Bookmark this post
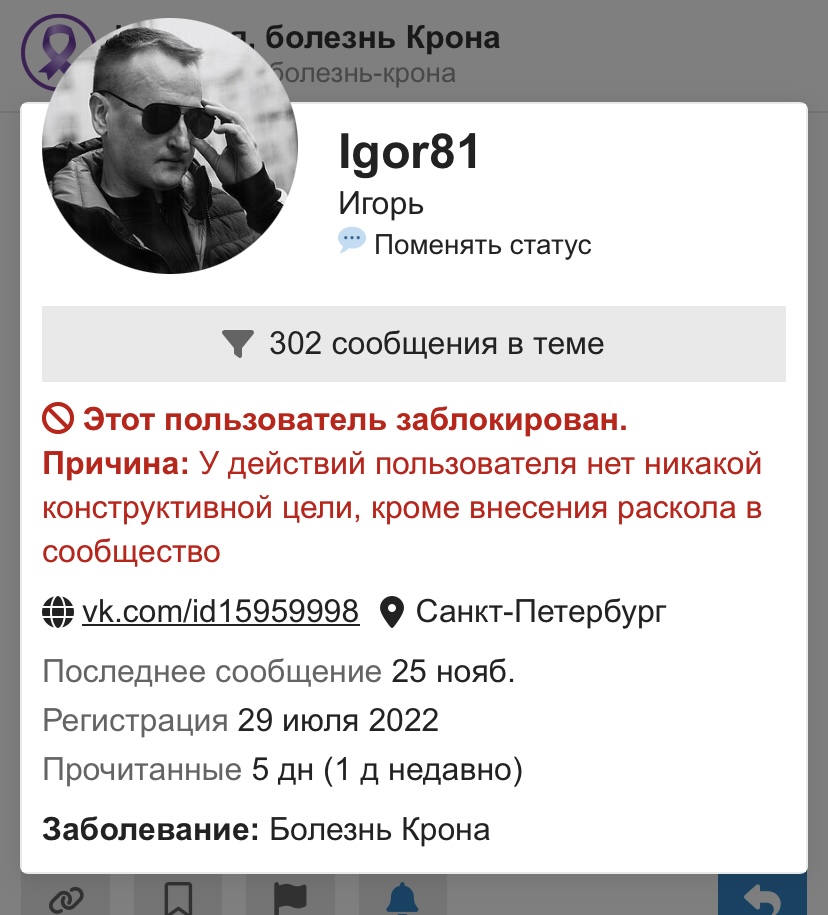The image size is (828, 915). tap(178, 898)
